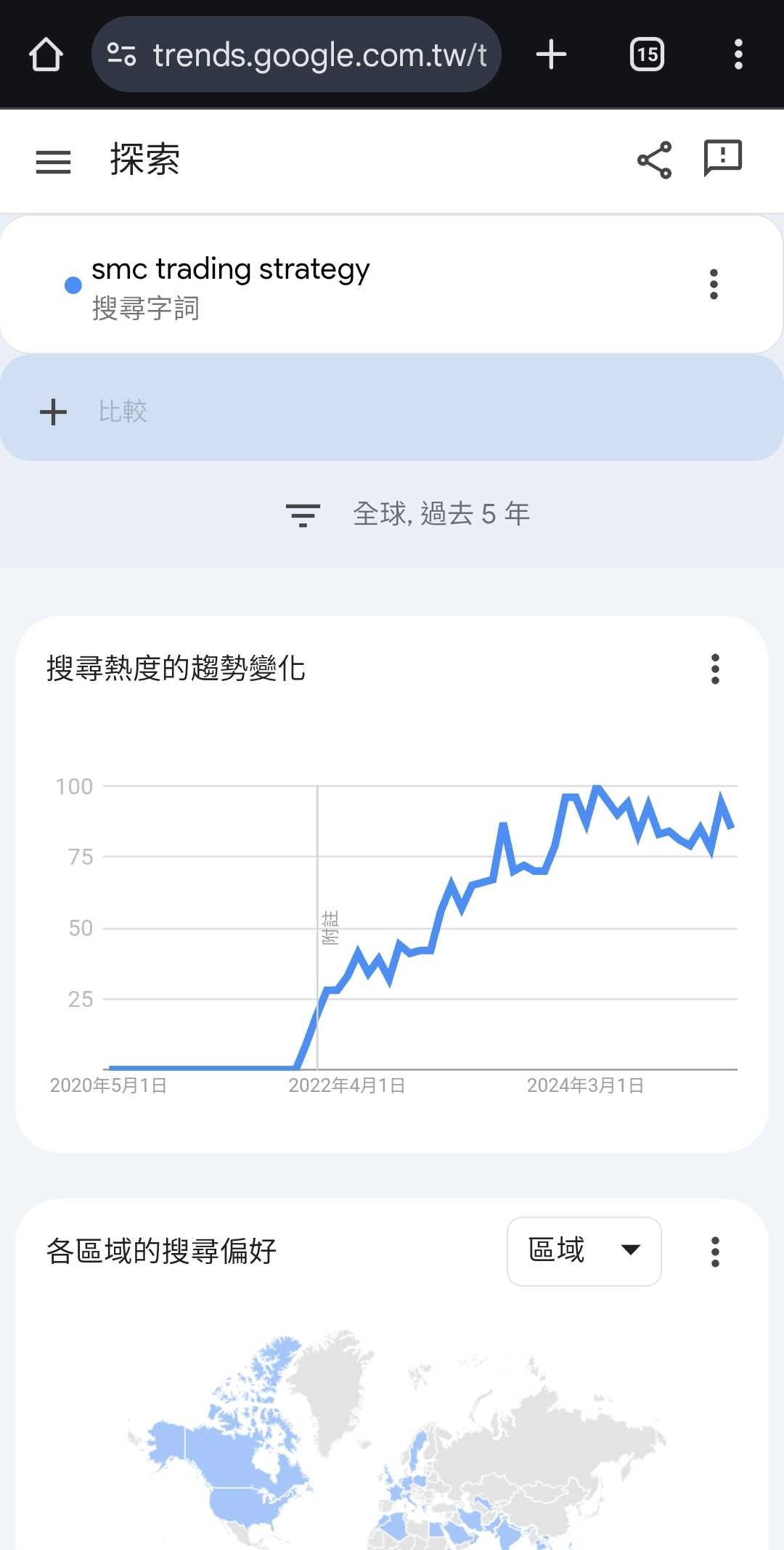Image resolution: width=784 pixels, height=1550 pixels.
Task: Open the browser home page
Action: [46, 54]
